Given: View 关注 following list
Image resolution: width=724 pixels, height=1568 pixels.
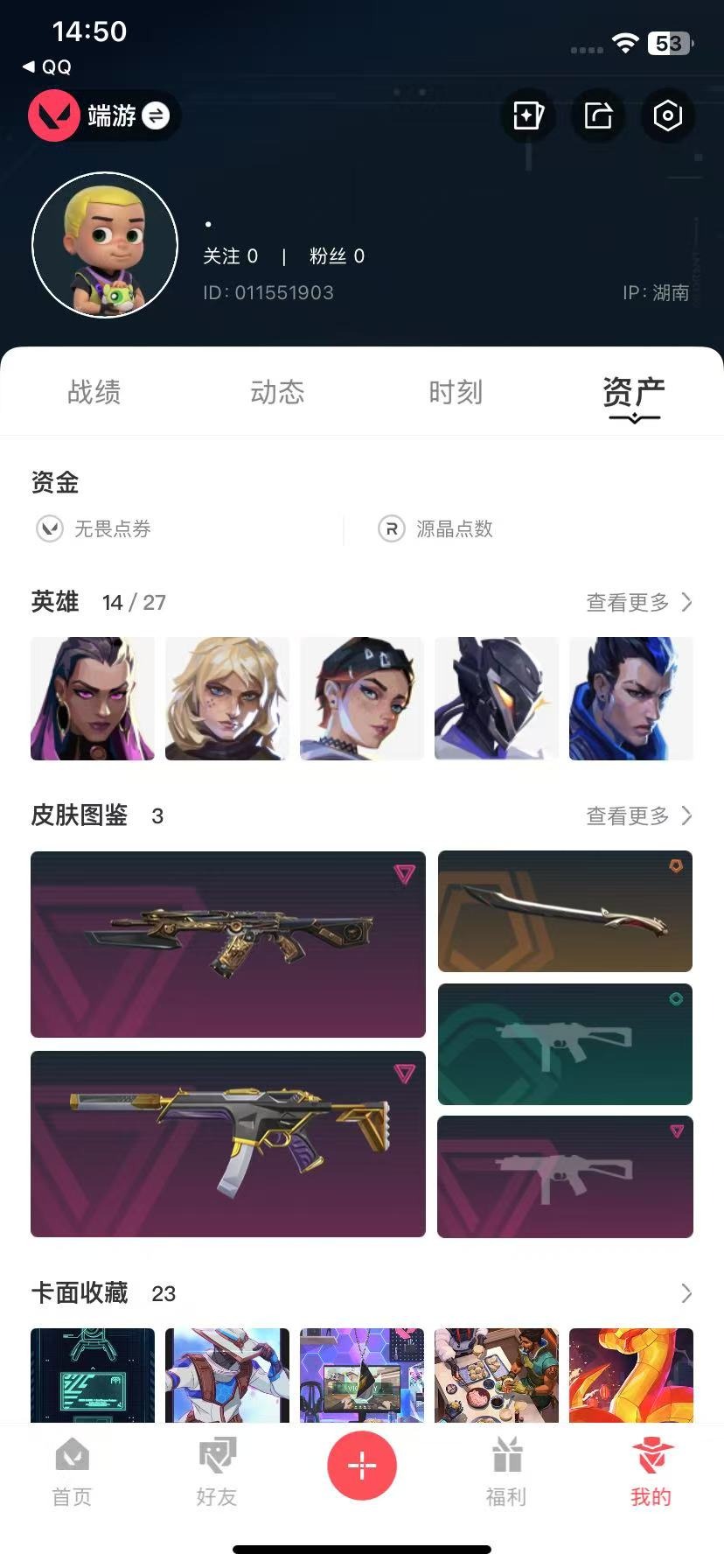Looking at the screenshot, I should (230, 256).
